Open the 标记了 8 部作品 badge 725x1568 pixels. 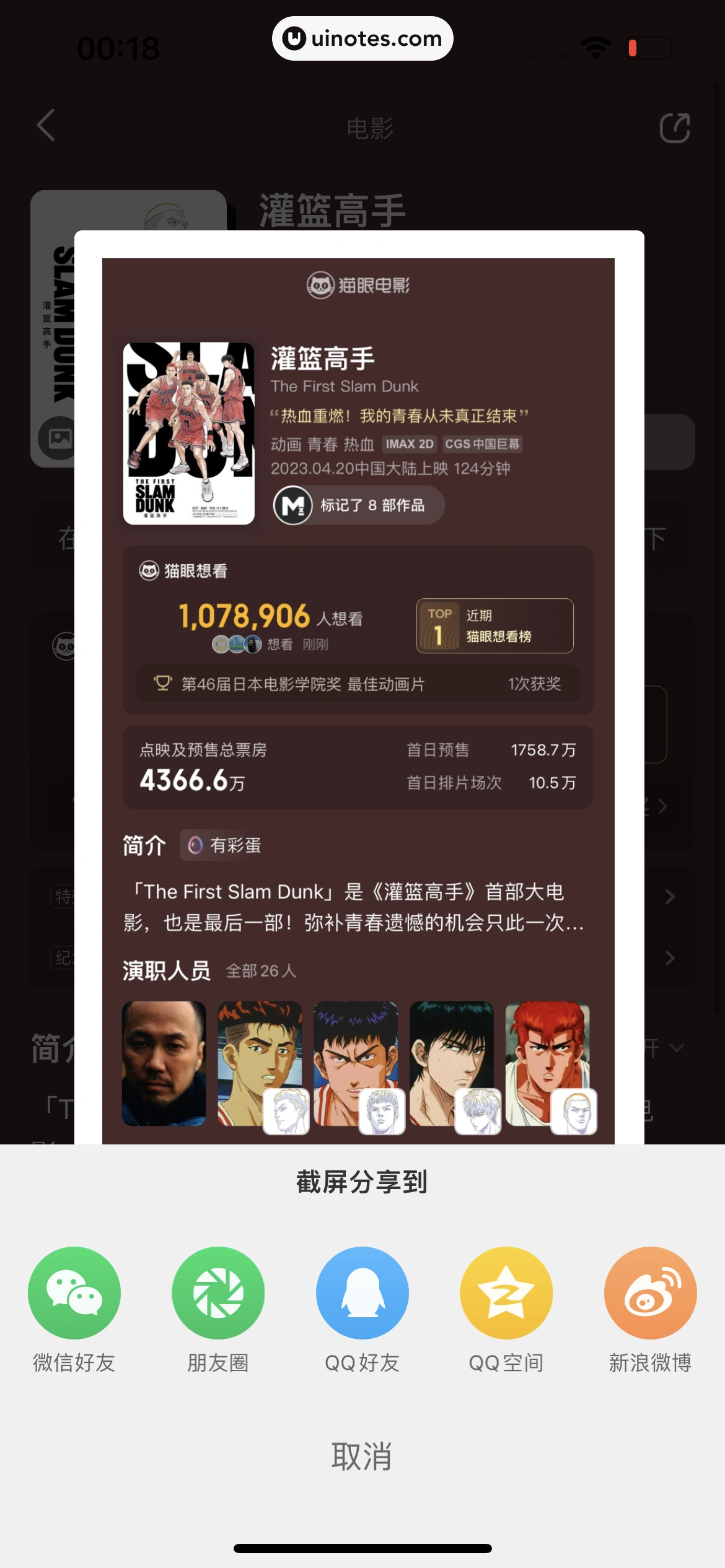(x=358, y=505)
